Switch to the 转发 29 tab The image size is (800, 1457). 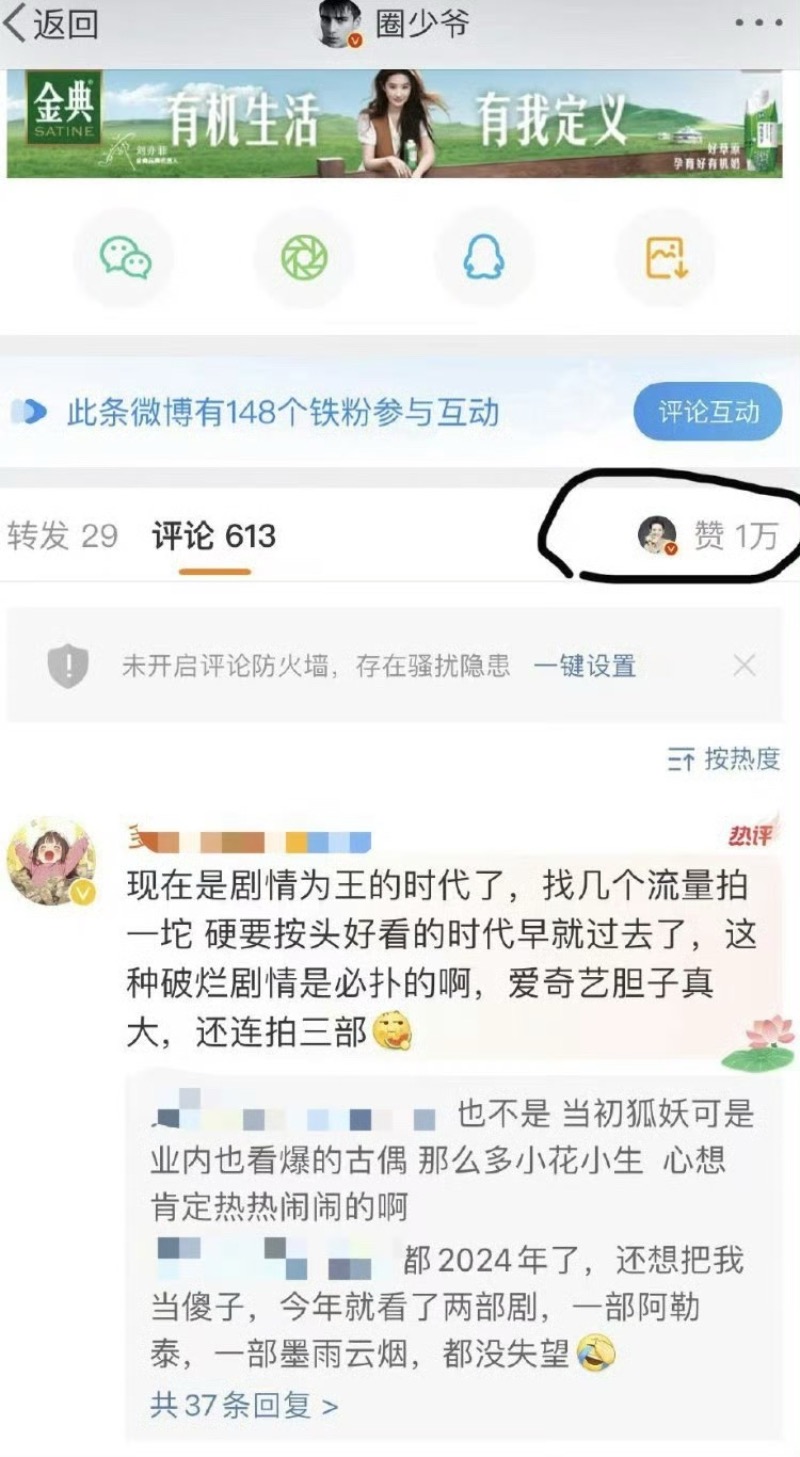[x=62, y=536]
